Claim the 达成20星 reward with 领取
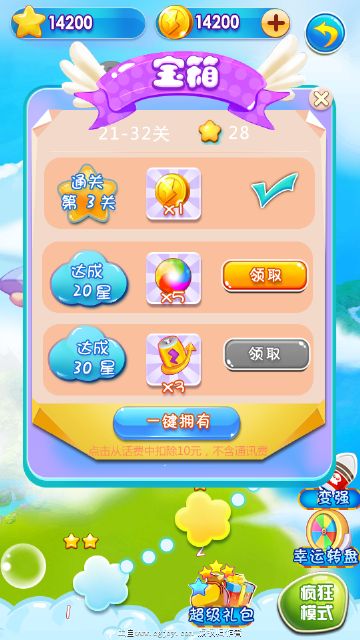This screenshot has width=360, height=640. pyautogui.click(x=265, y=276)
